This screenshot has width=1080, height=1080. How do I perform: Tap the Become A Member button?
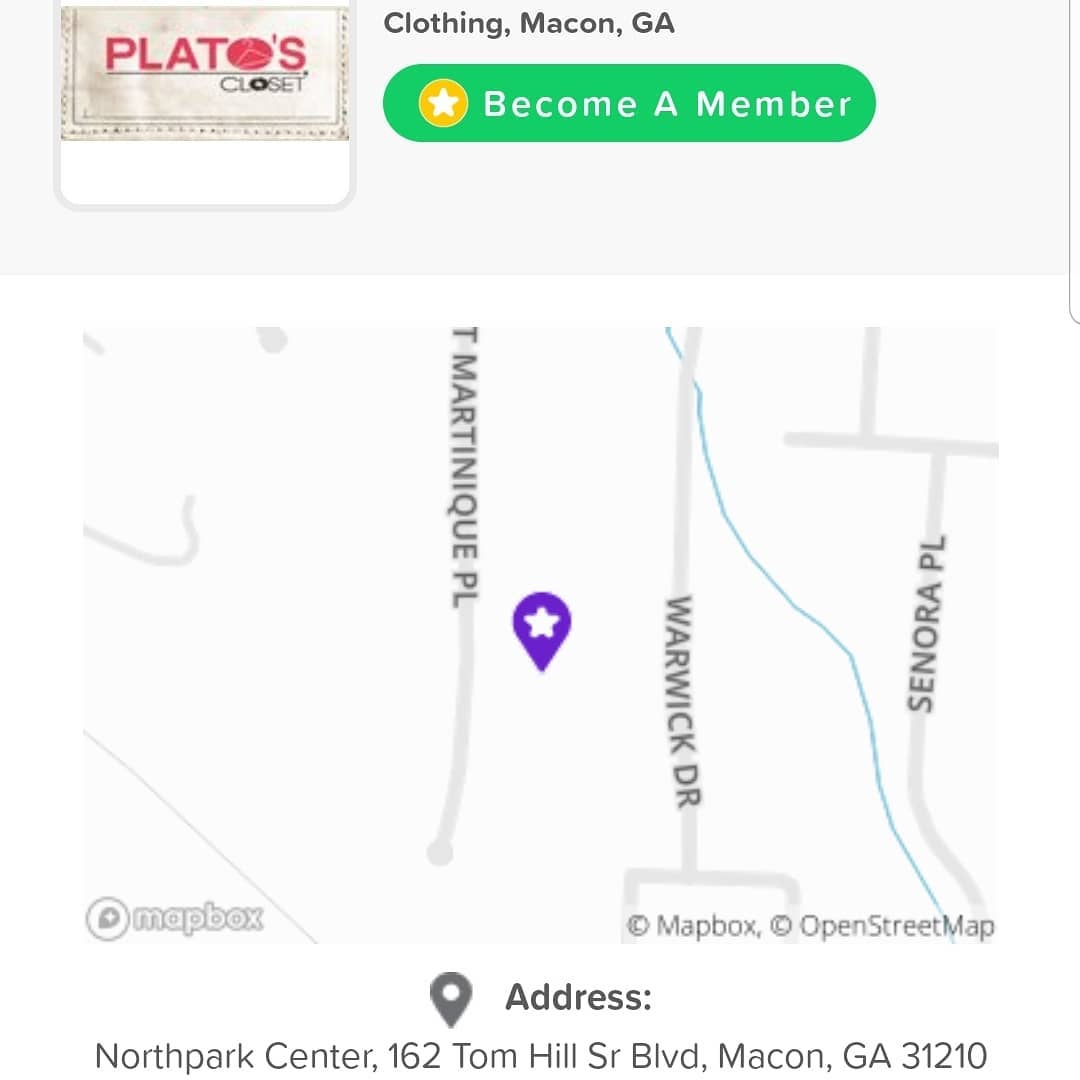629,104
